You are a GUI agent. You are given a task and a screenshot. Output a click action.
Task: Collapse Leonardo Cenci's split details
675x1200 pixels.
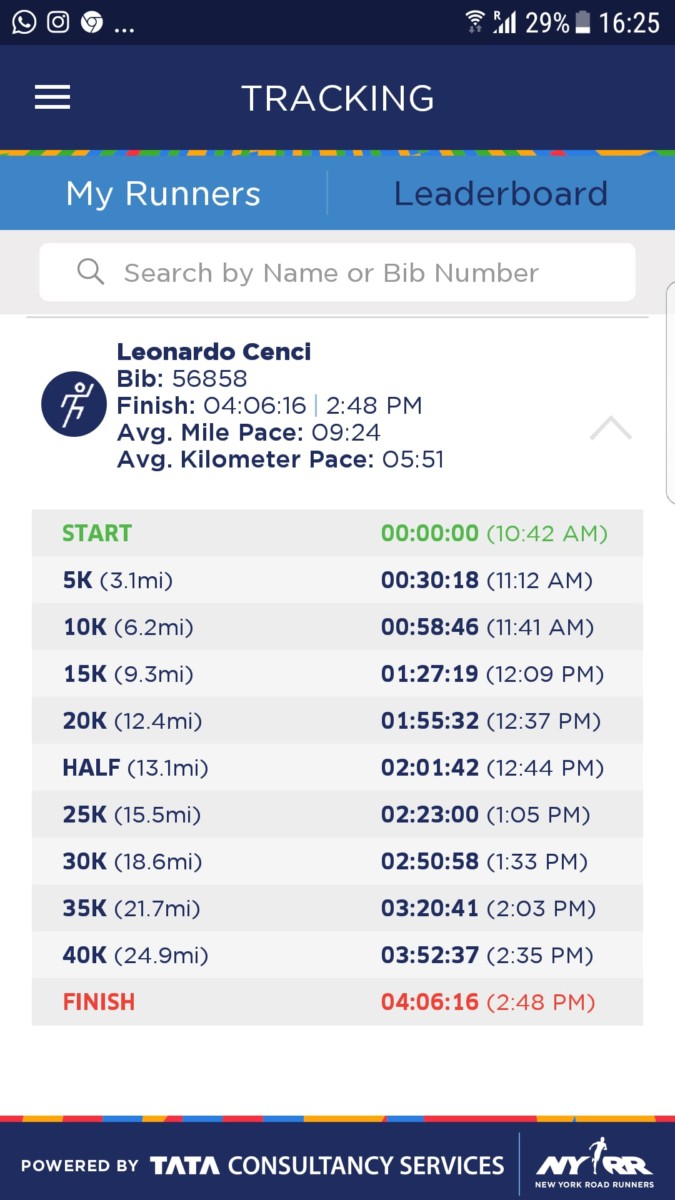(x=610, y=429)
